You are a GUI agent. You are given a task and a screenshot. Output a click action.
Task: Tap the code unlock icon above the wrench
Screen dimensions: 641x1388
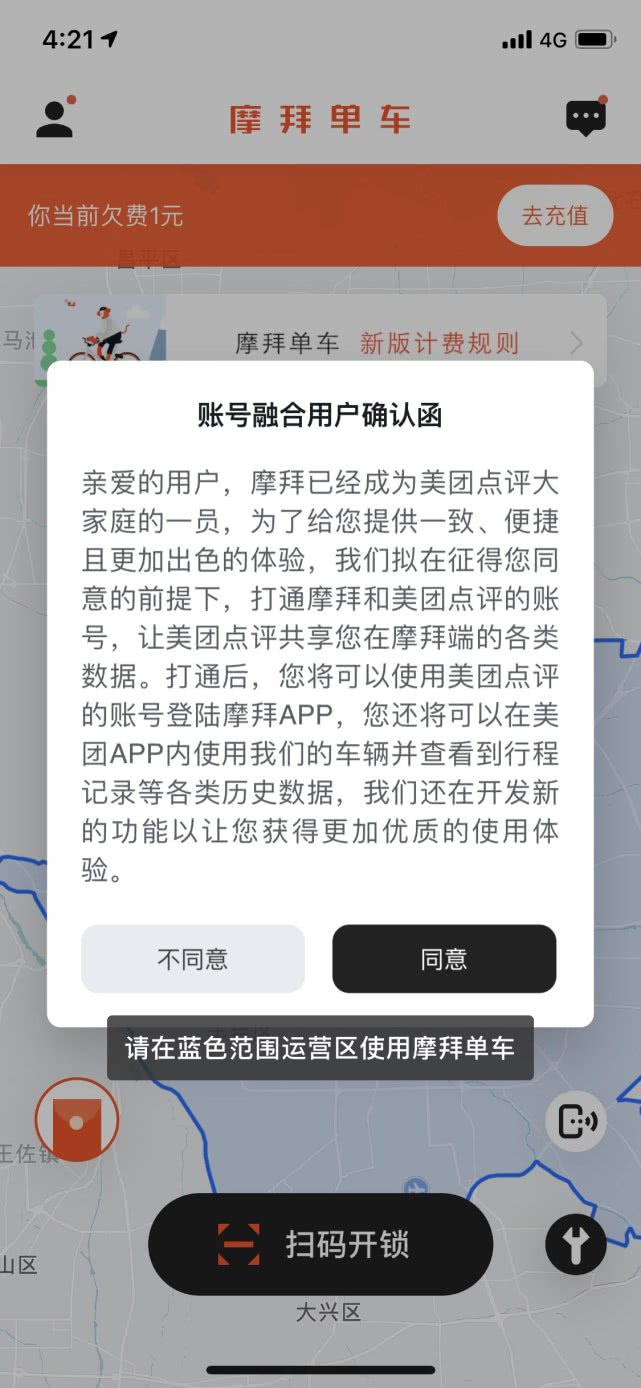(x=576, y=1121)
